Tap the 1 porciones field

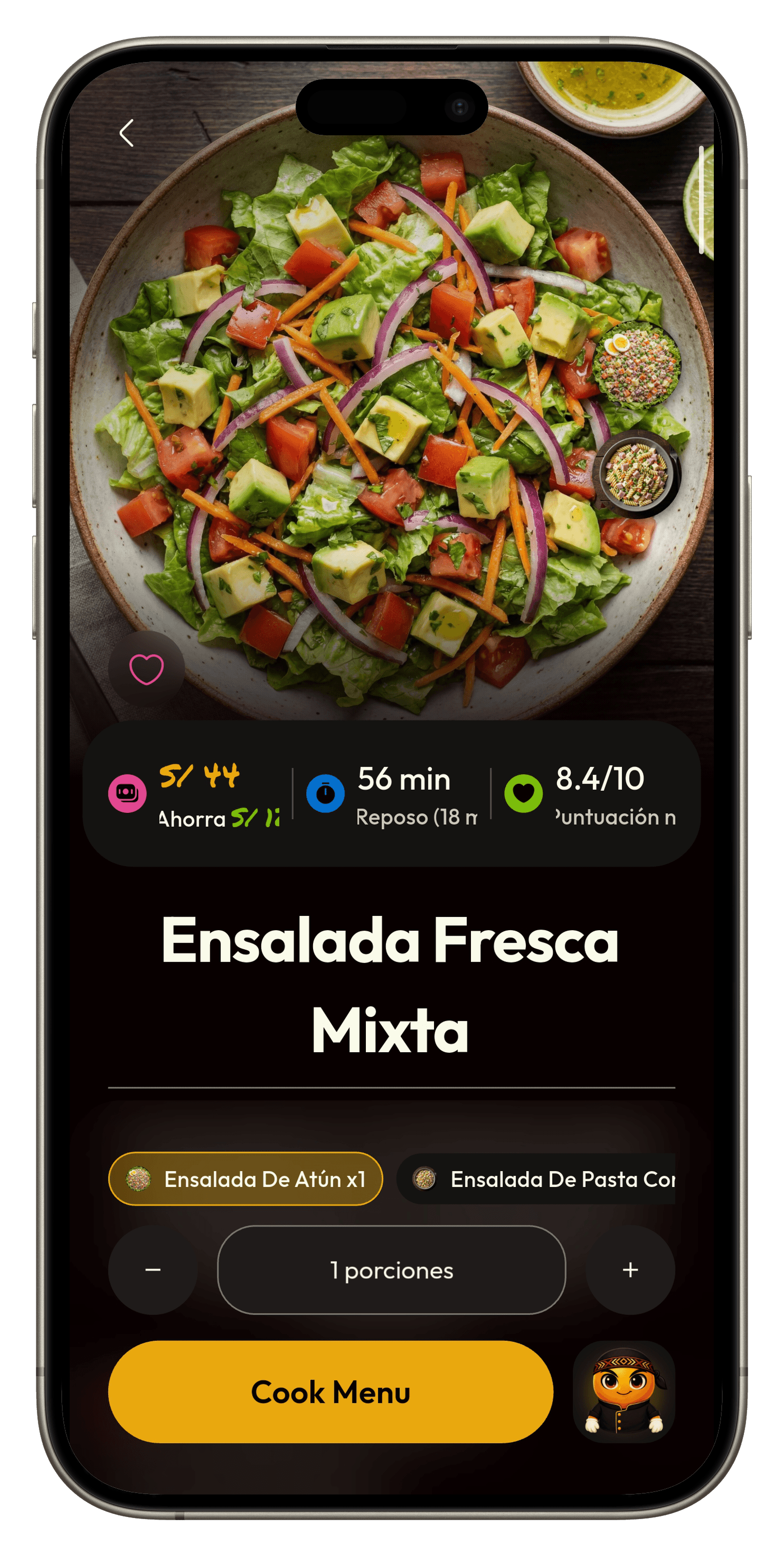(391, 1270)
